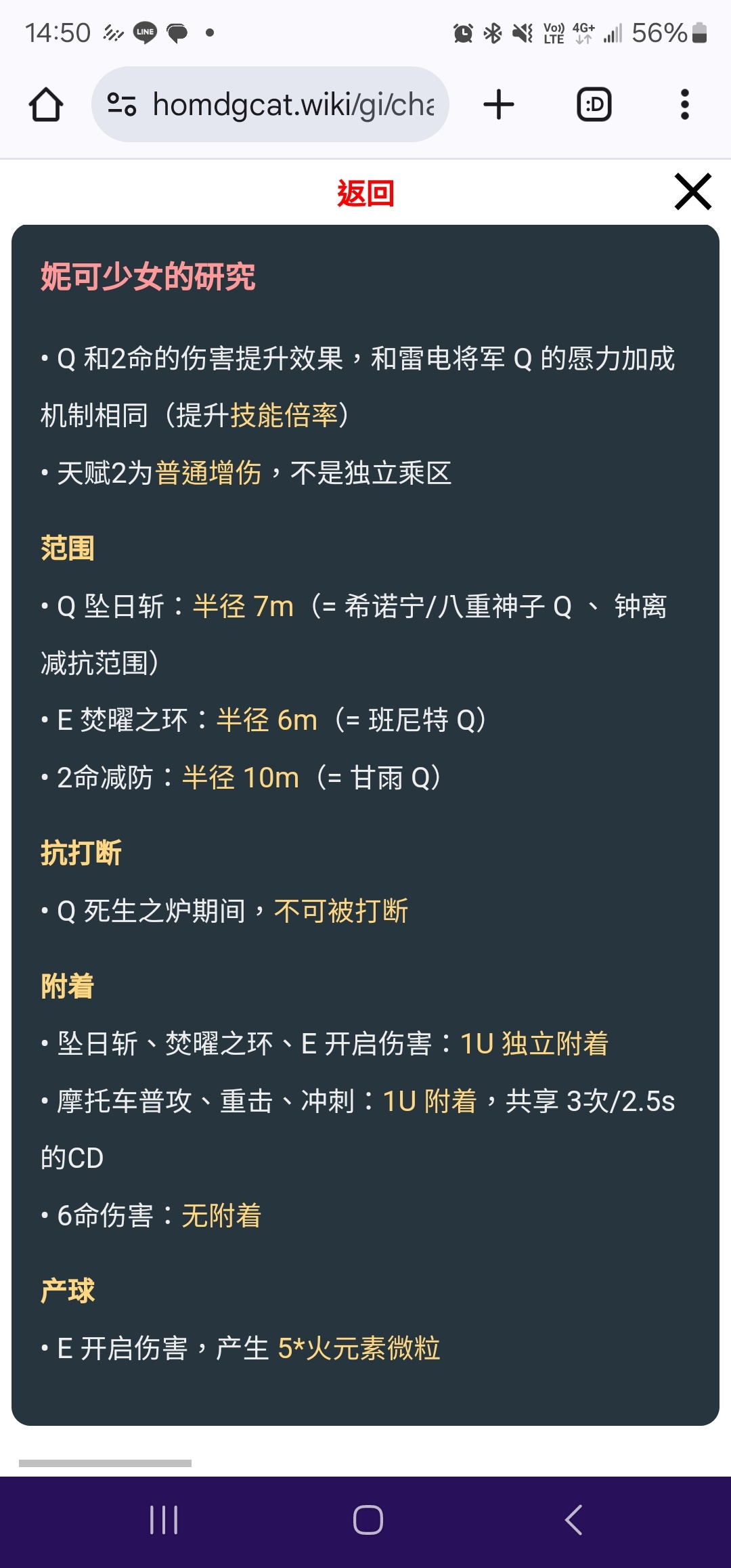Tap the homdgcat.wiki address bar
The height and width of the screenshot is (1568, 731).
tap(291, 105)
